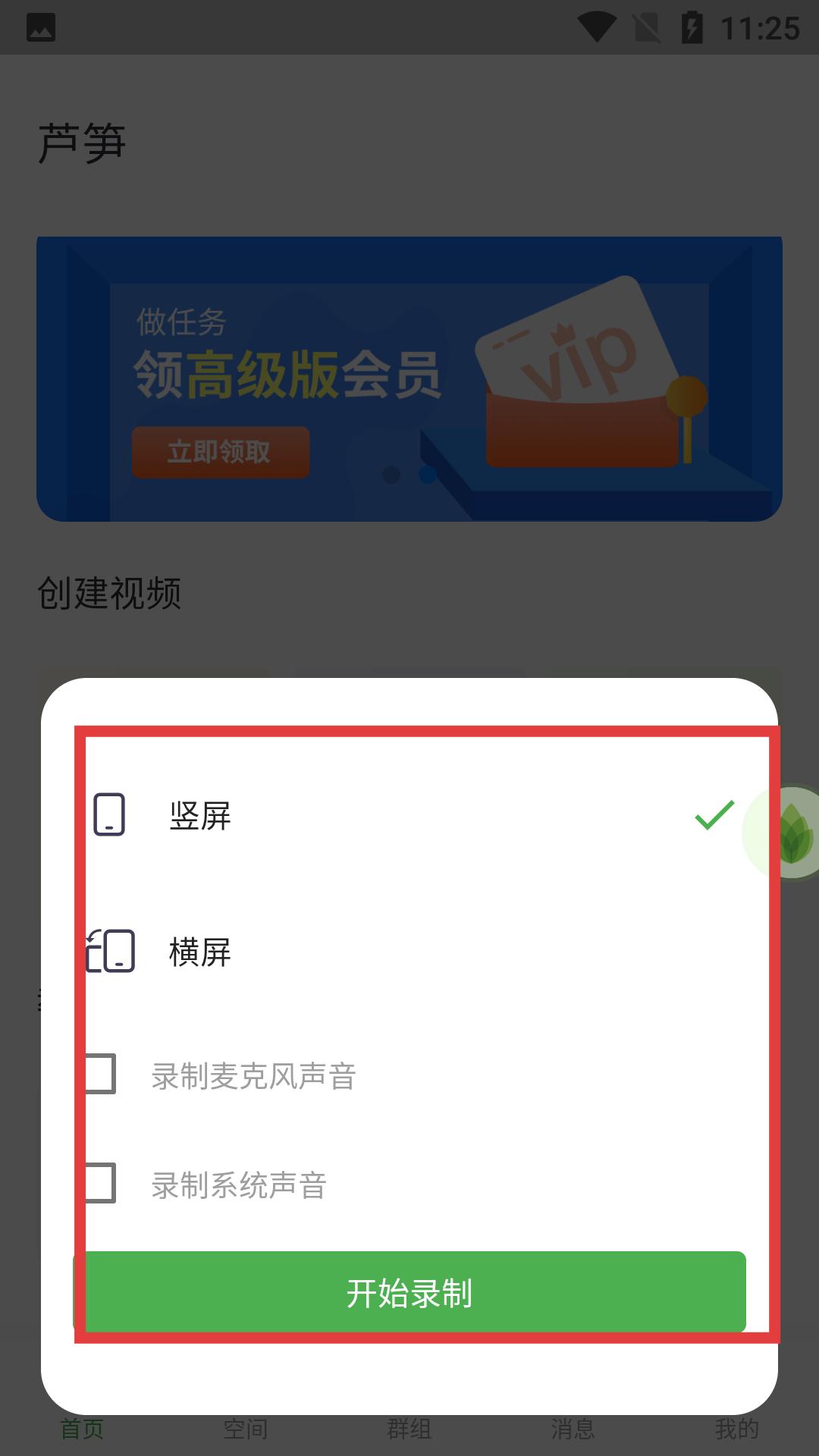Viewport: 819px width, 1456px height.
Task: Select the 竖屏 portrait option
Action: coord(409,815)
